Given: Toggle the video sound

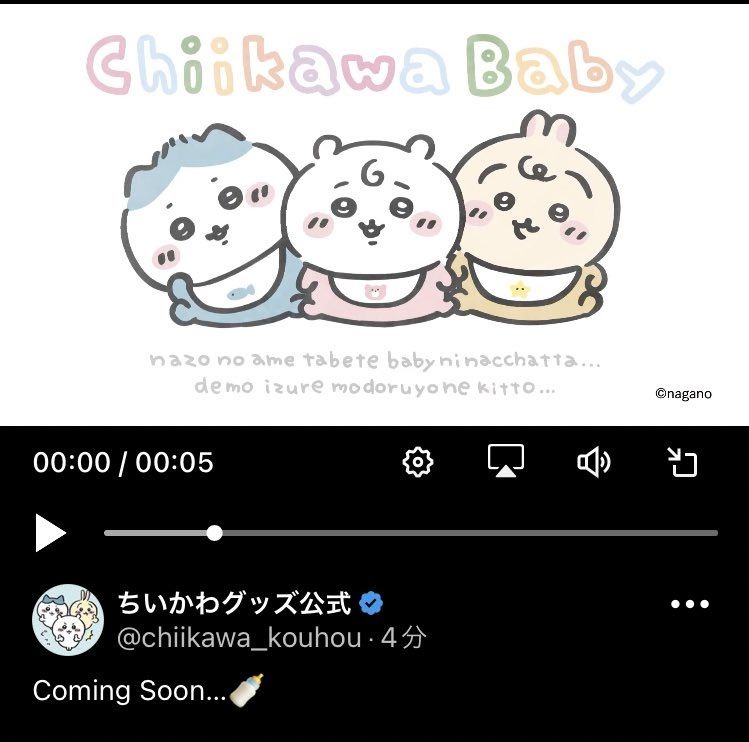Looking at the screenshot, I should click(593, 462).
